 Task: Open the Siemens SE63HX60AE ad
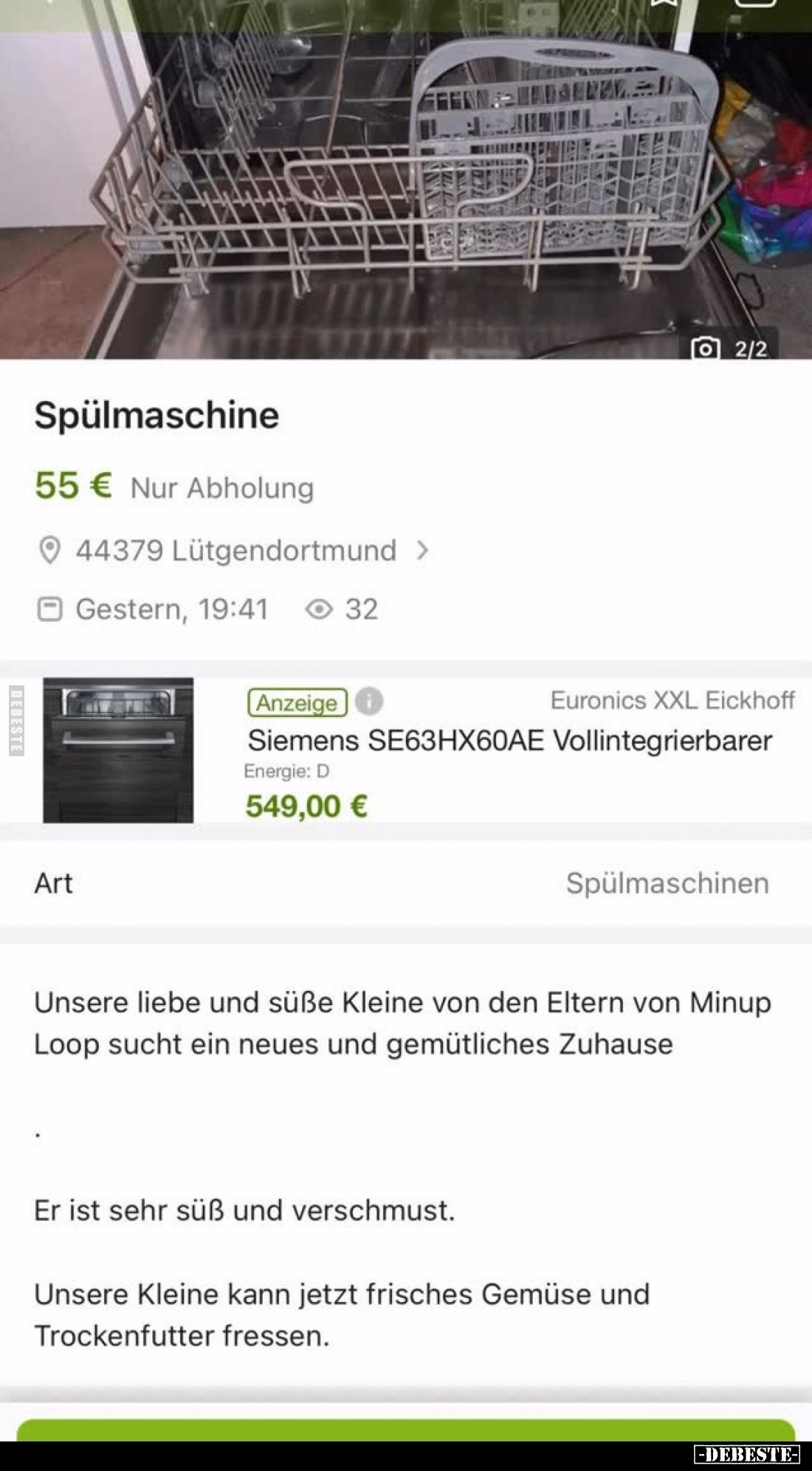(x=509, y=741)
